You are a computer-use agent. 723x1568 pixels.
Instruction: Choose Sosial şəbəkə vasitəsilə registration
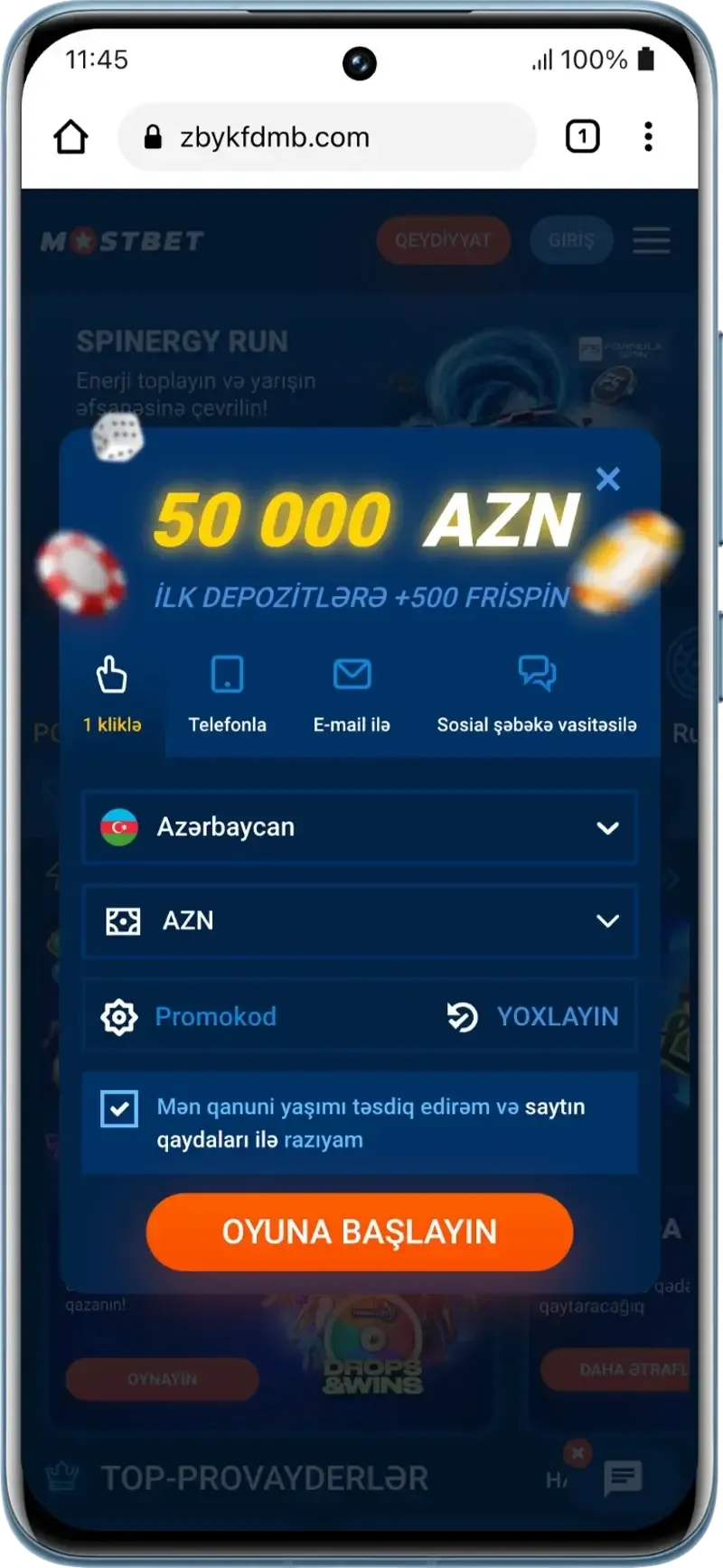(x=536, y=695)
